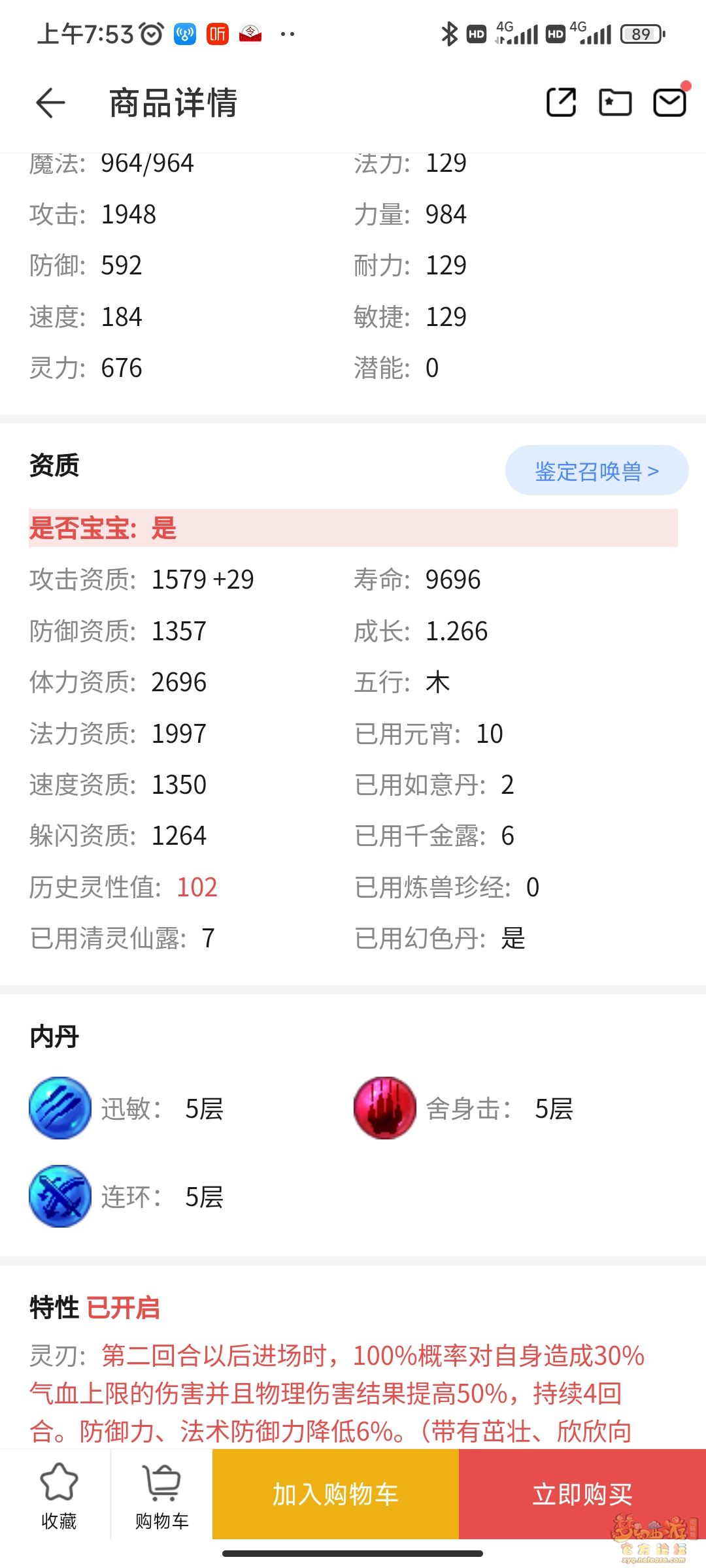
Task: Tap 立即购买 to buy now
Action: [x=582, y=1494]
